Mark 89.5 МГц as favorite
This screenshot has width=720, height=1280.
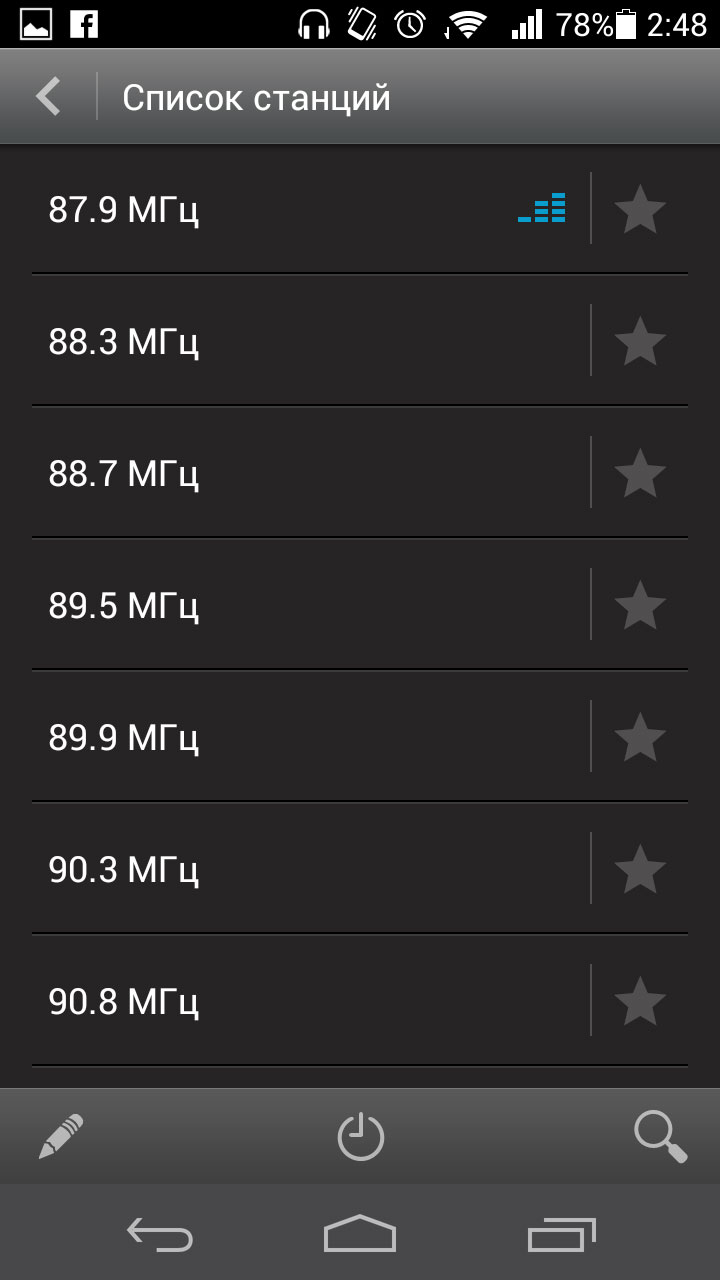click(x=639, y=605)
